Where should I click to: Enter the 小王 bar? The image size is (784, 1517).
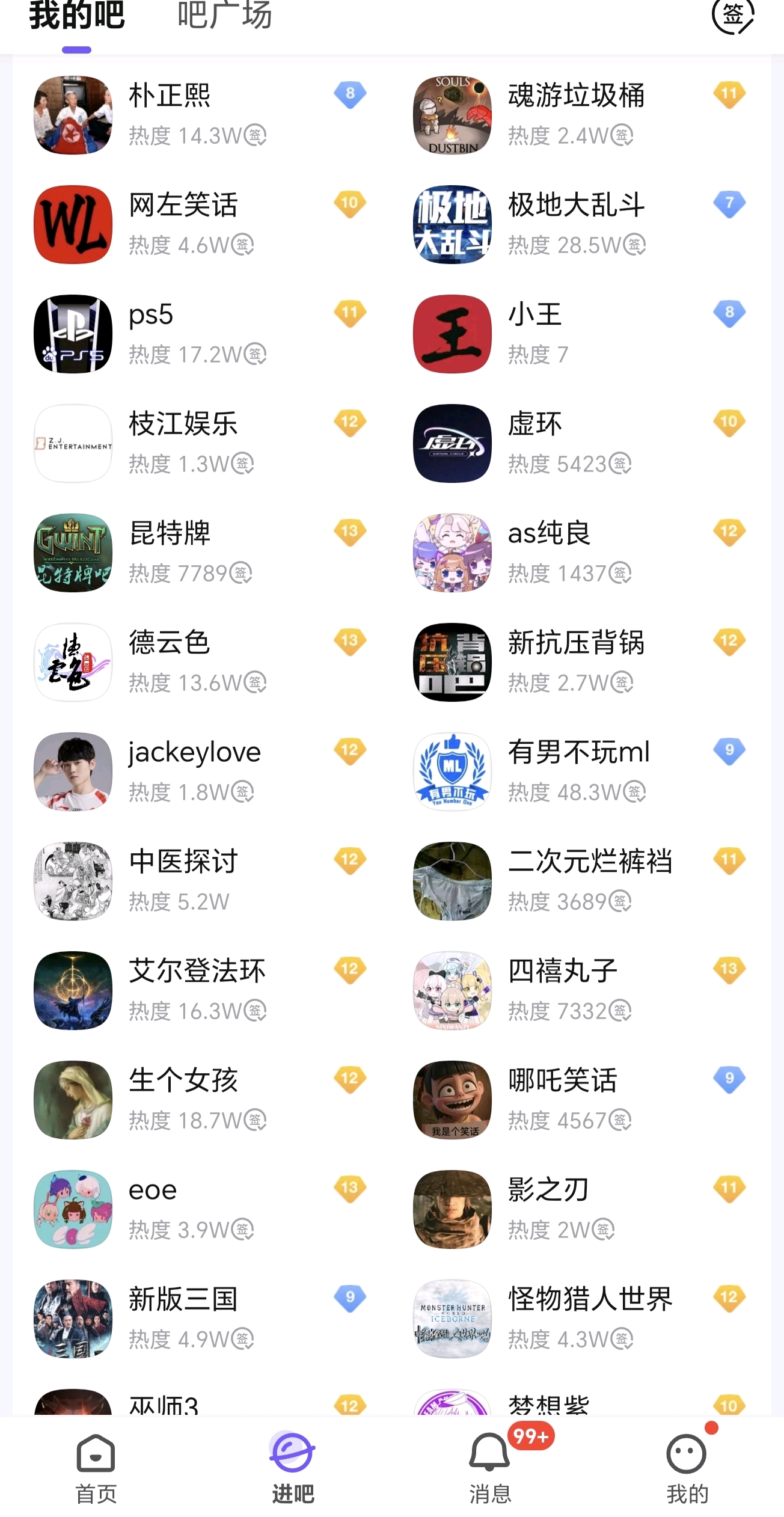(x=535, y=333)
